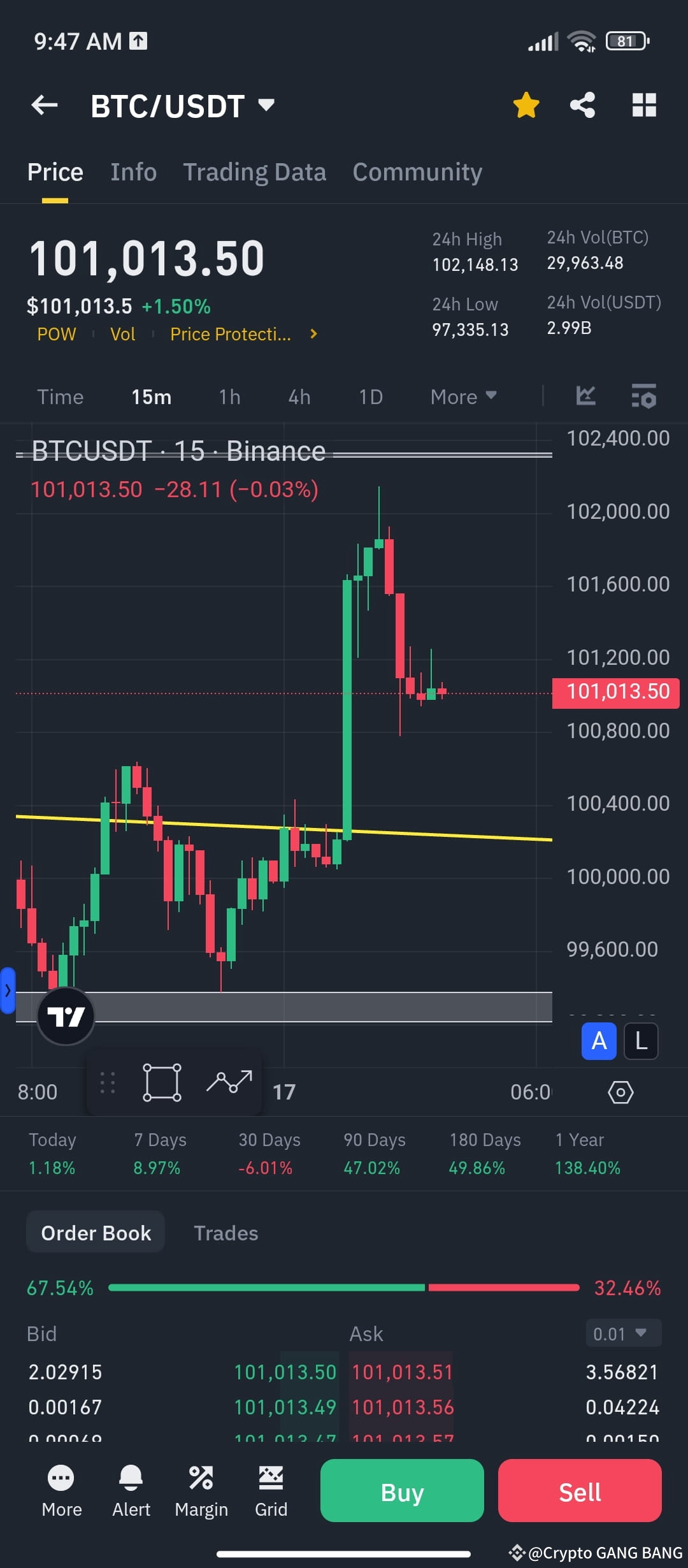Toggle the A auto-scale button
Screen dimensions: 688x1568
point(598,1042)
